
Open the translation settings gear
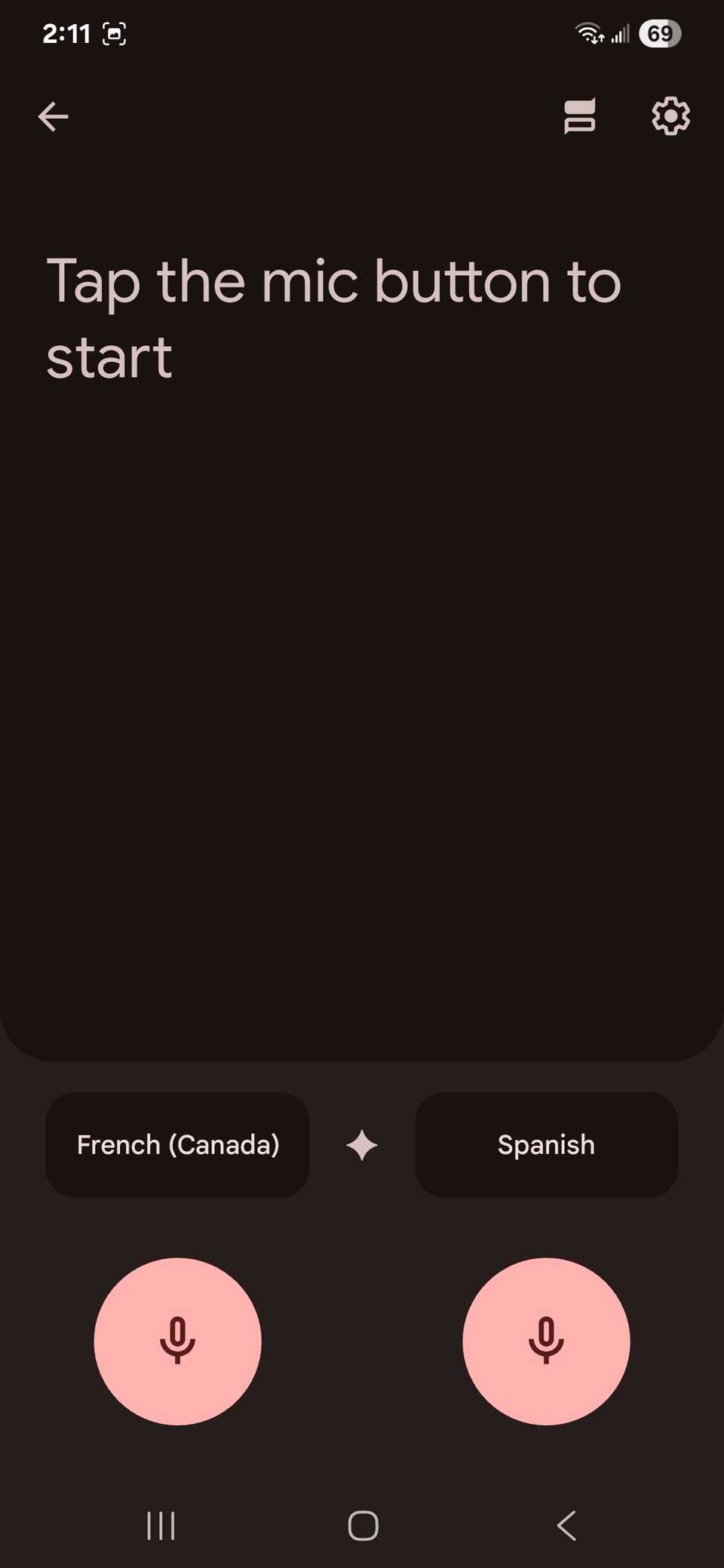(x=668, y=116)
